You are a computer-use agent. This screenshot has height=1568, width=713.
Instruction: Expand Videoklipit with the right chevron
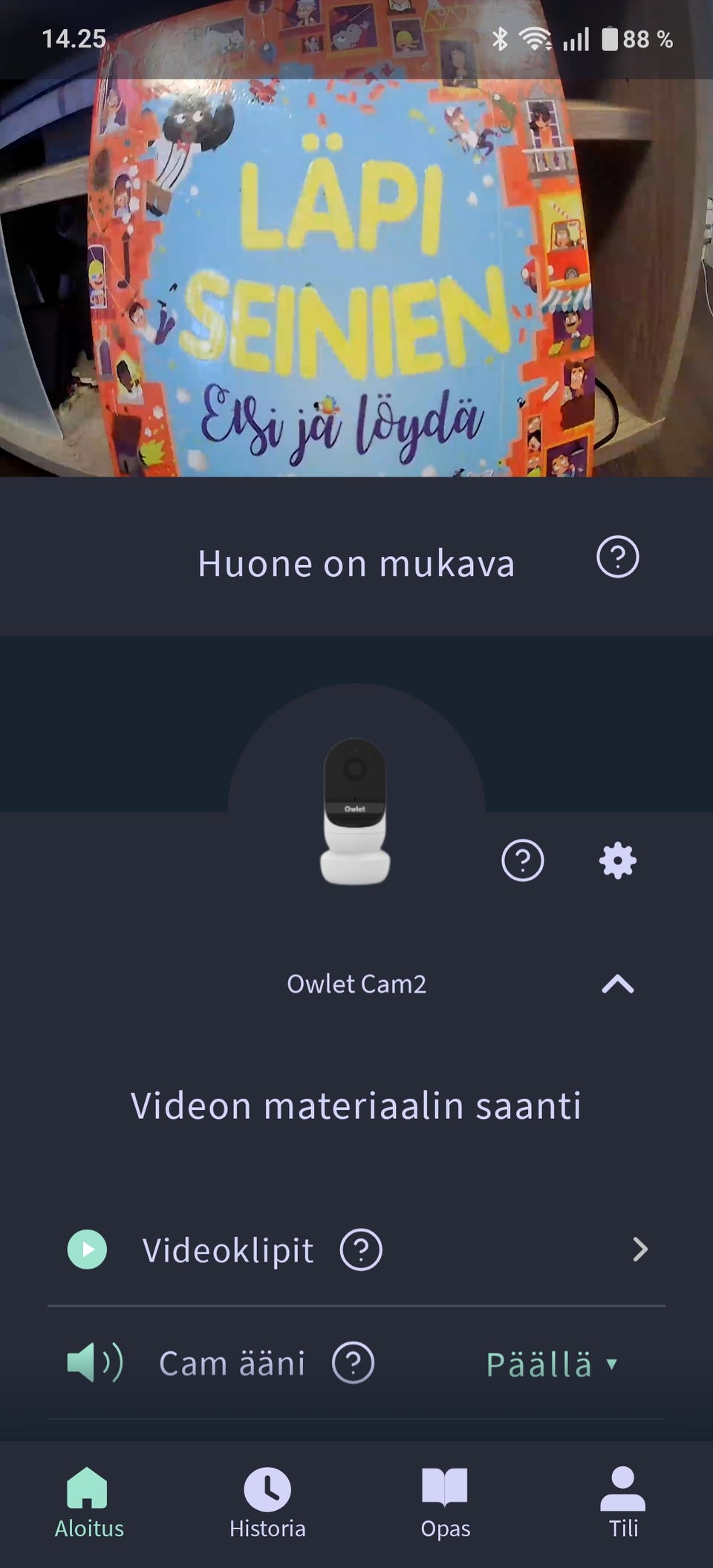[x=640, y=1249]
